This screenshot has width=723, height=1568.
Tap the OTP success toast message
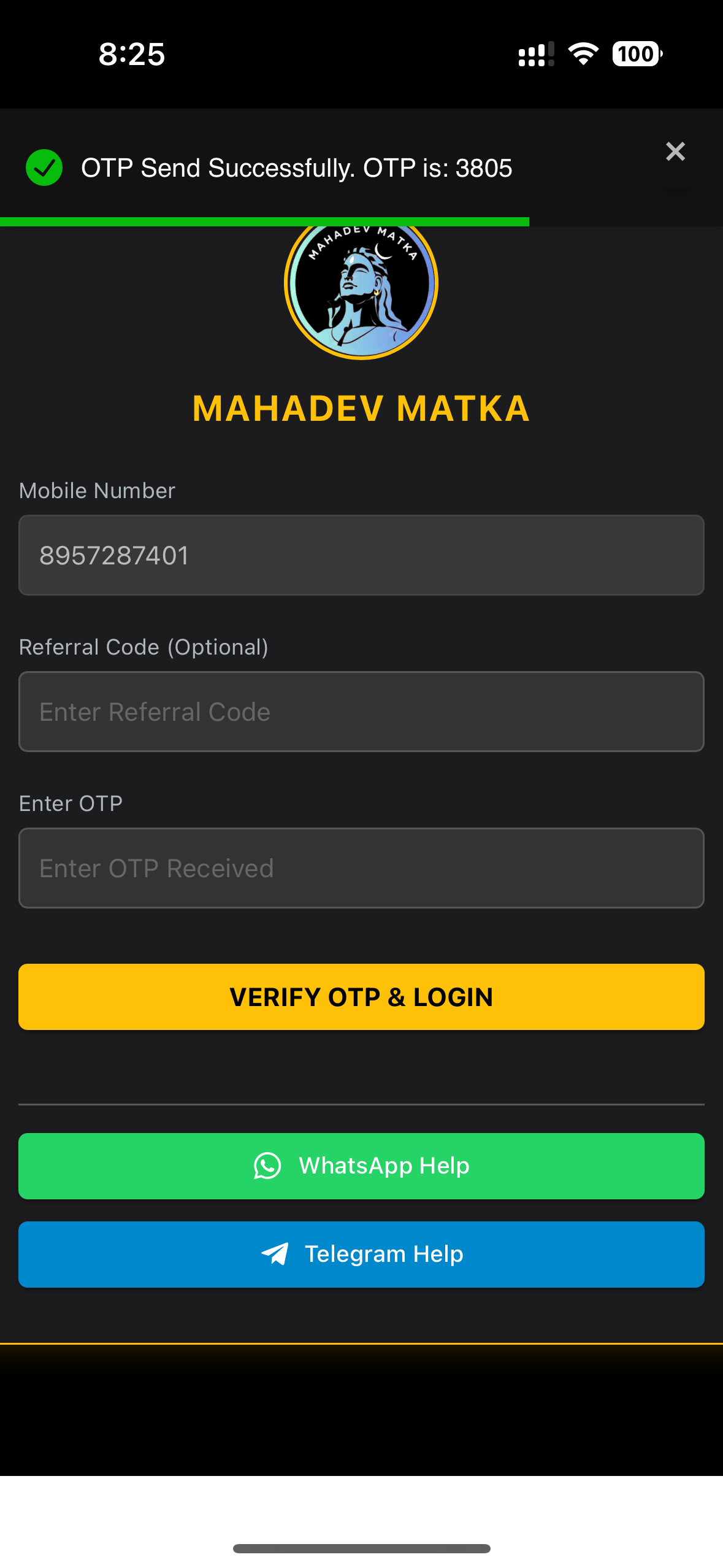coord(297,167)
